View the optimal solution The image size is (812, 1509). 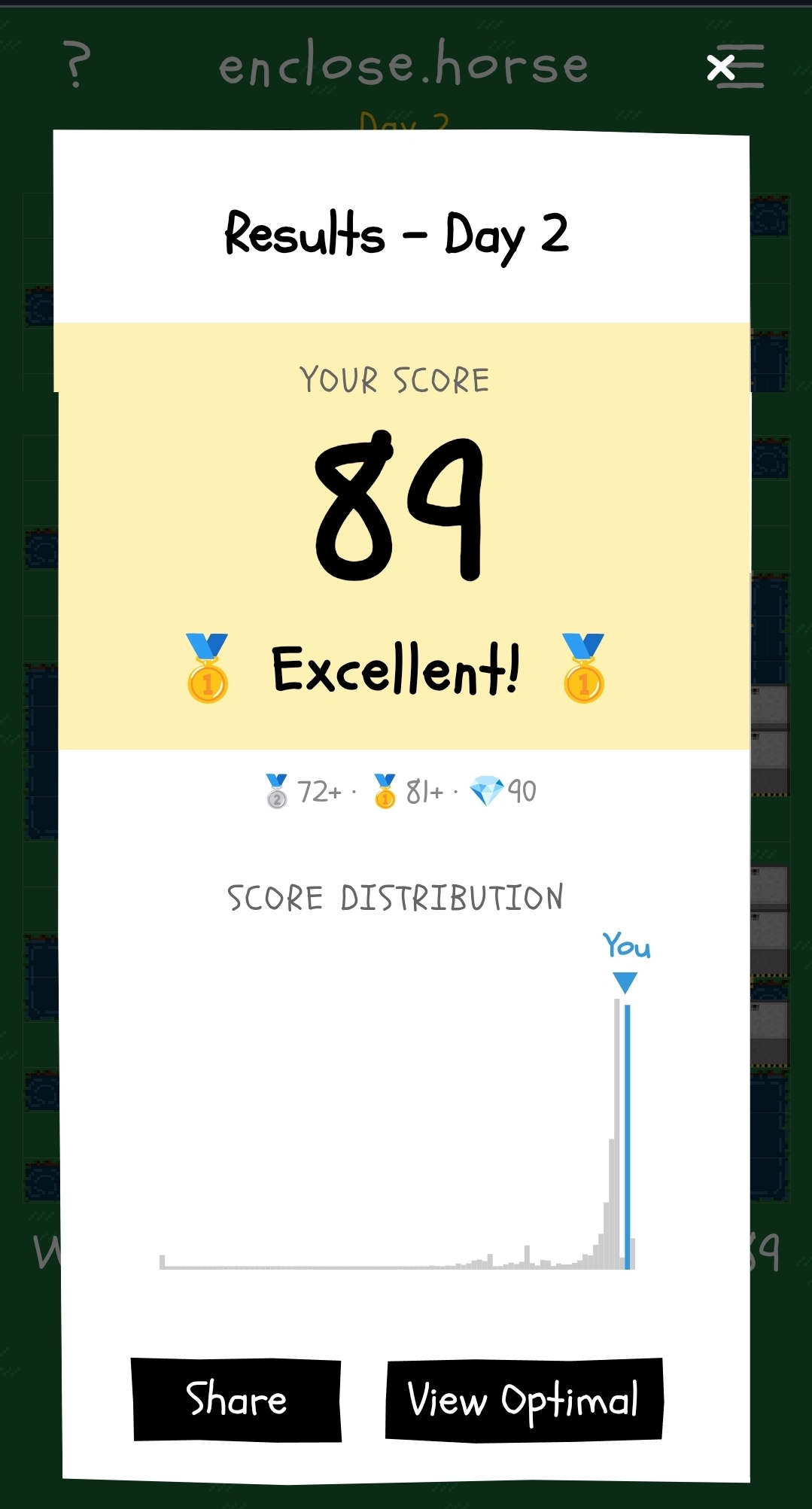click(x=524, y=1399)
